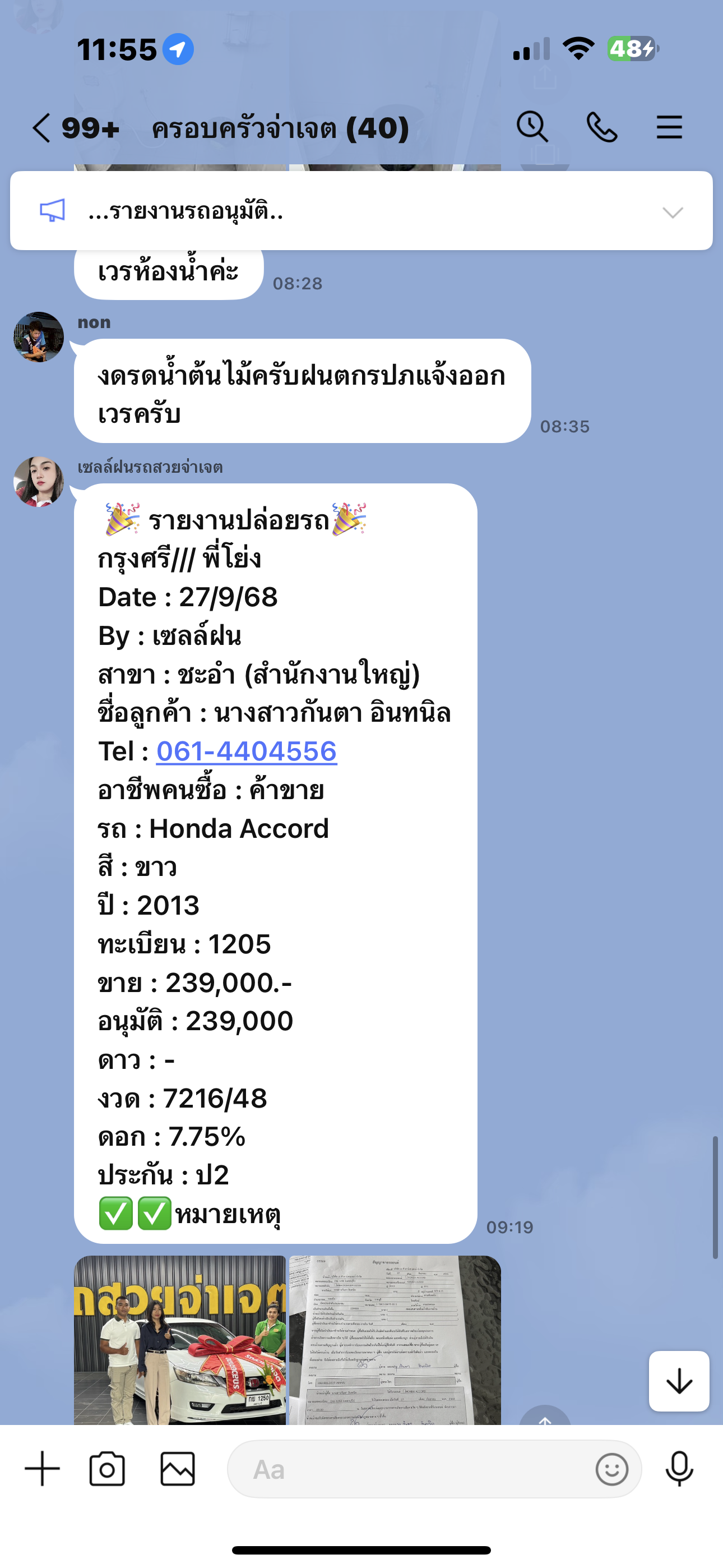Open the avatar of เซลล์ฝนรถสวยจ่าเจต

39,482
